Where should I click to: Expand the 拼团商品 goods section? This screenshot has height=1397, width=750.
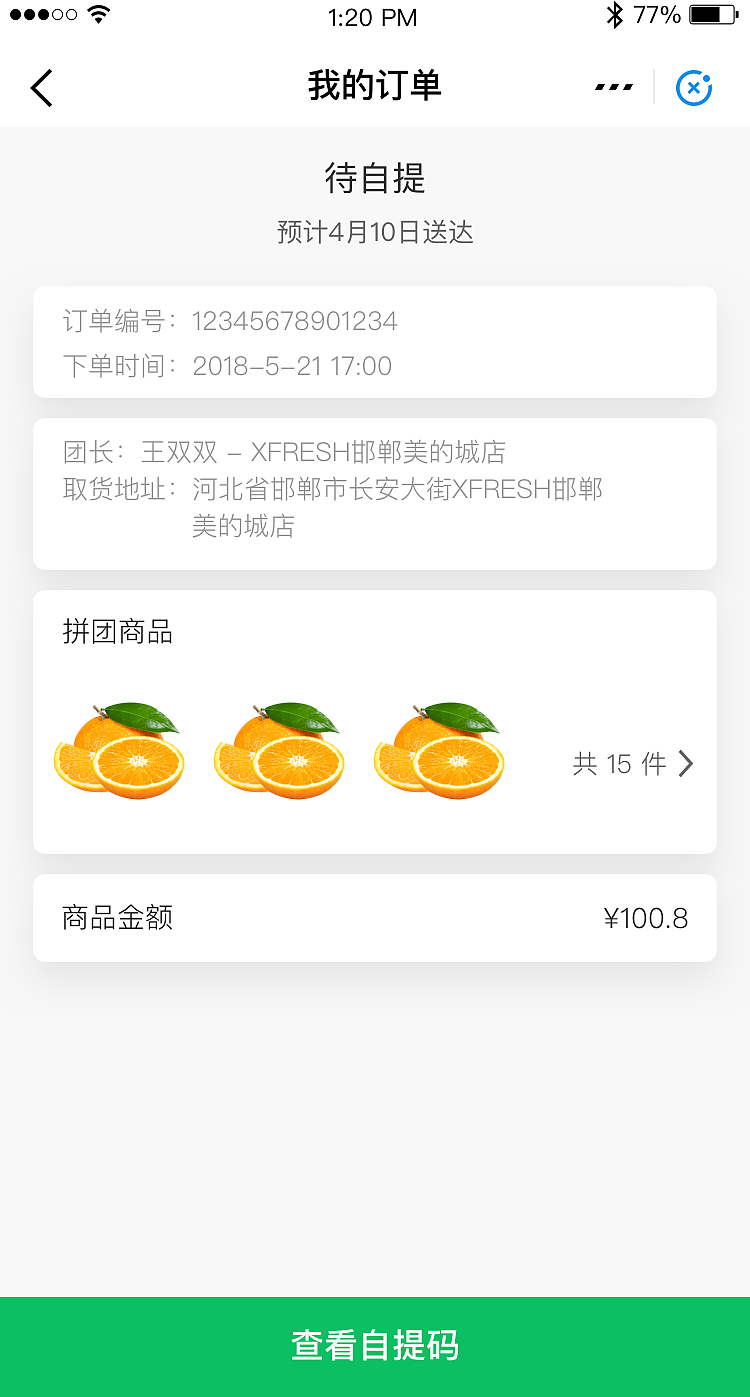(x=116, y=631)
